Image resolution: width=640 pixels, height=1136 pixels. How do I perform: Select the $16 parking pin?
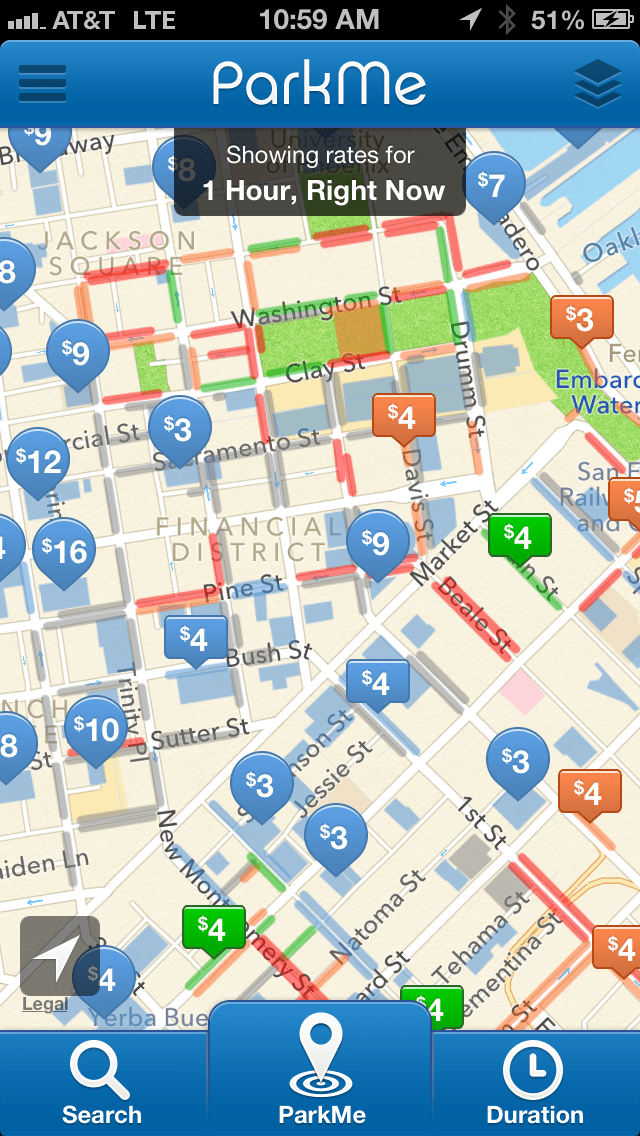coord(64,550)
